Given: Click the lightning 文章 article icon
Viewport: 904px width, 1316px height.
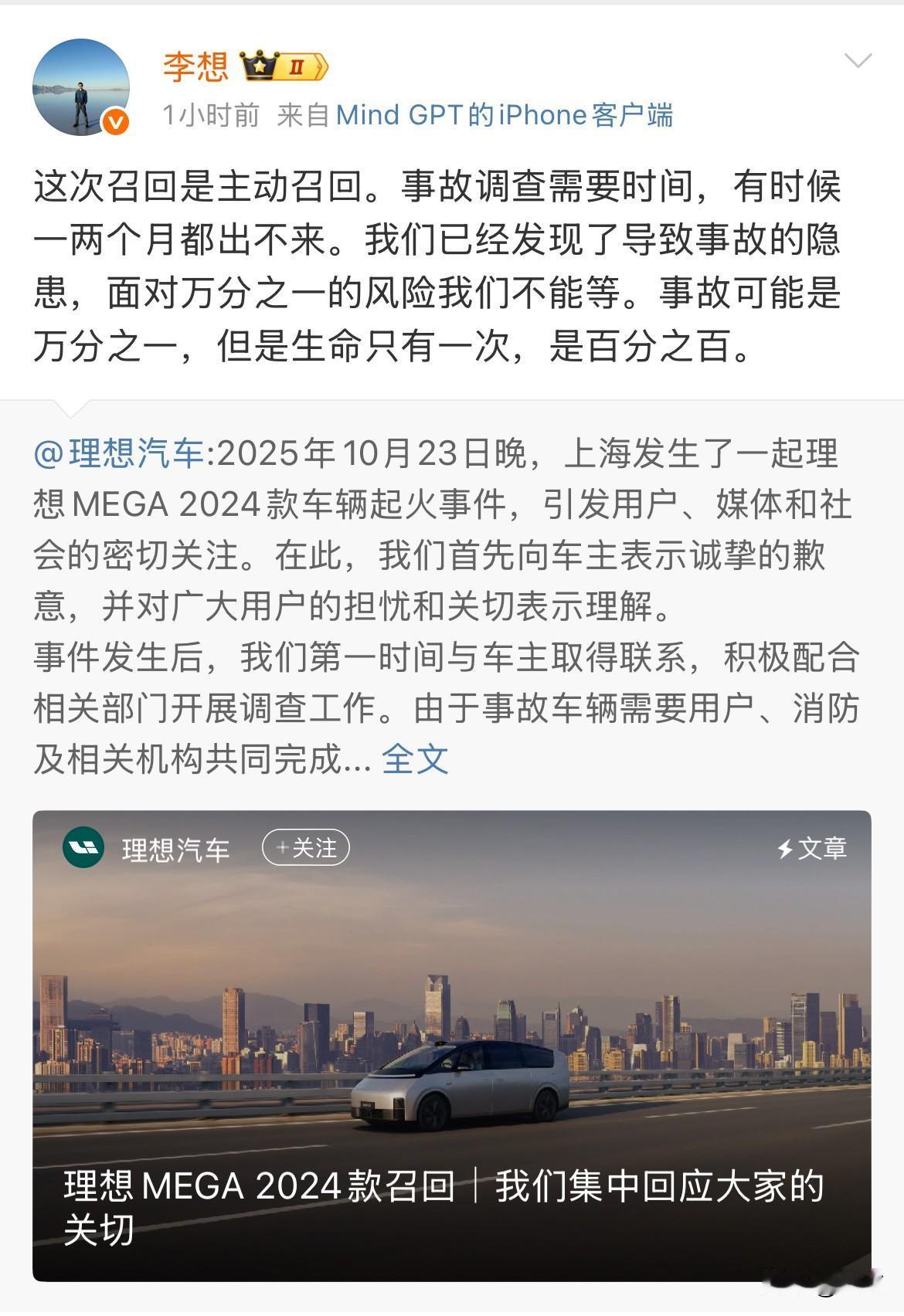Looking at the screenshot, I should click(x=783, y=846).
